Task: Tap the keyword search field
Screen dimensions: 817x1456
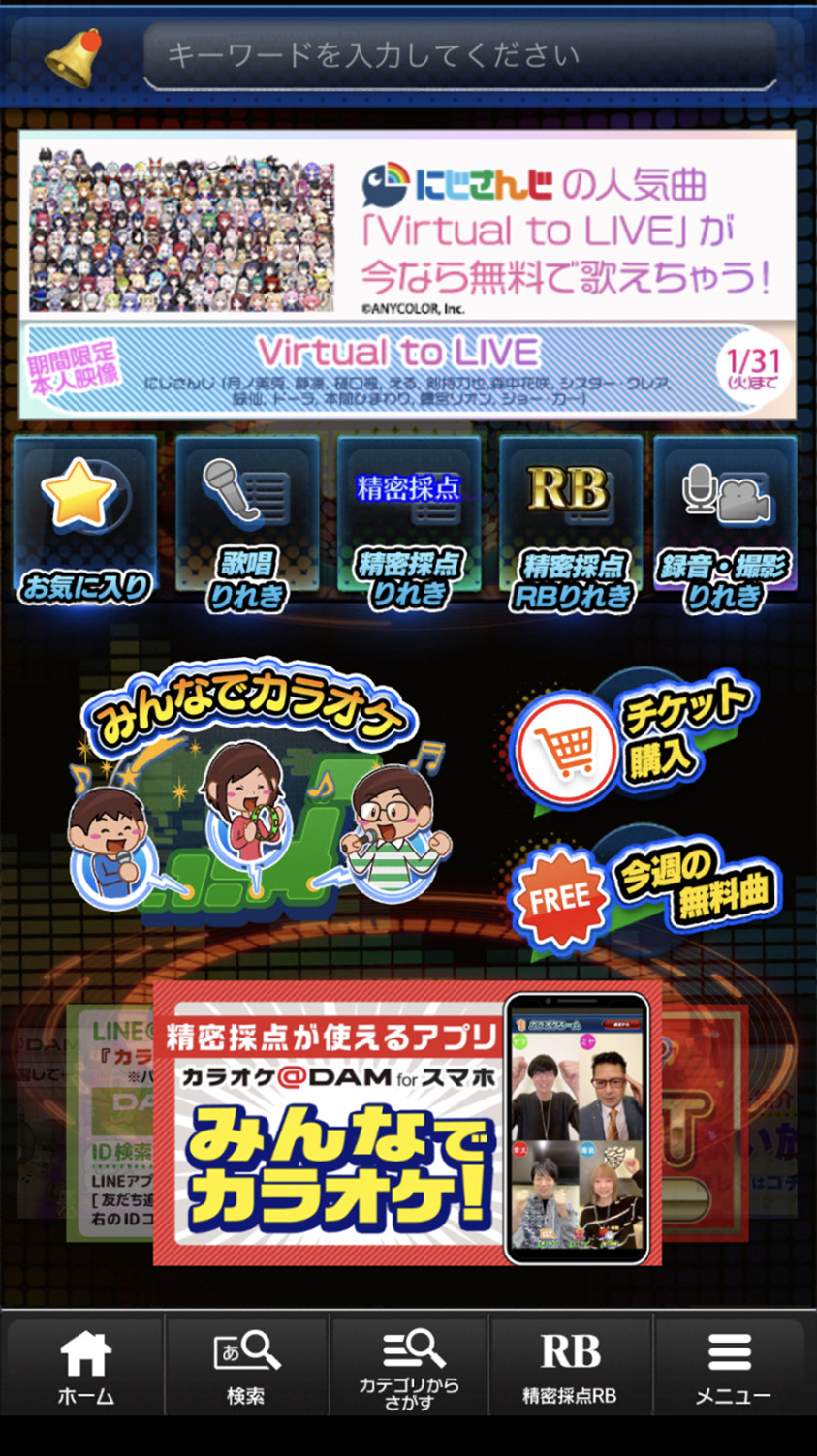Action: 460,55
